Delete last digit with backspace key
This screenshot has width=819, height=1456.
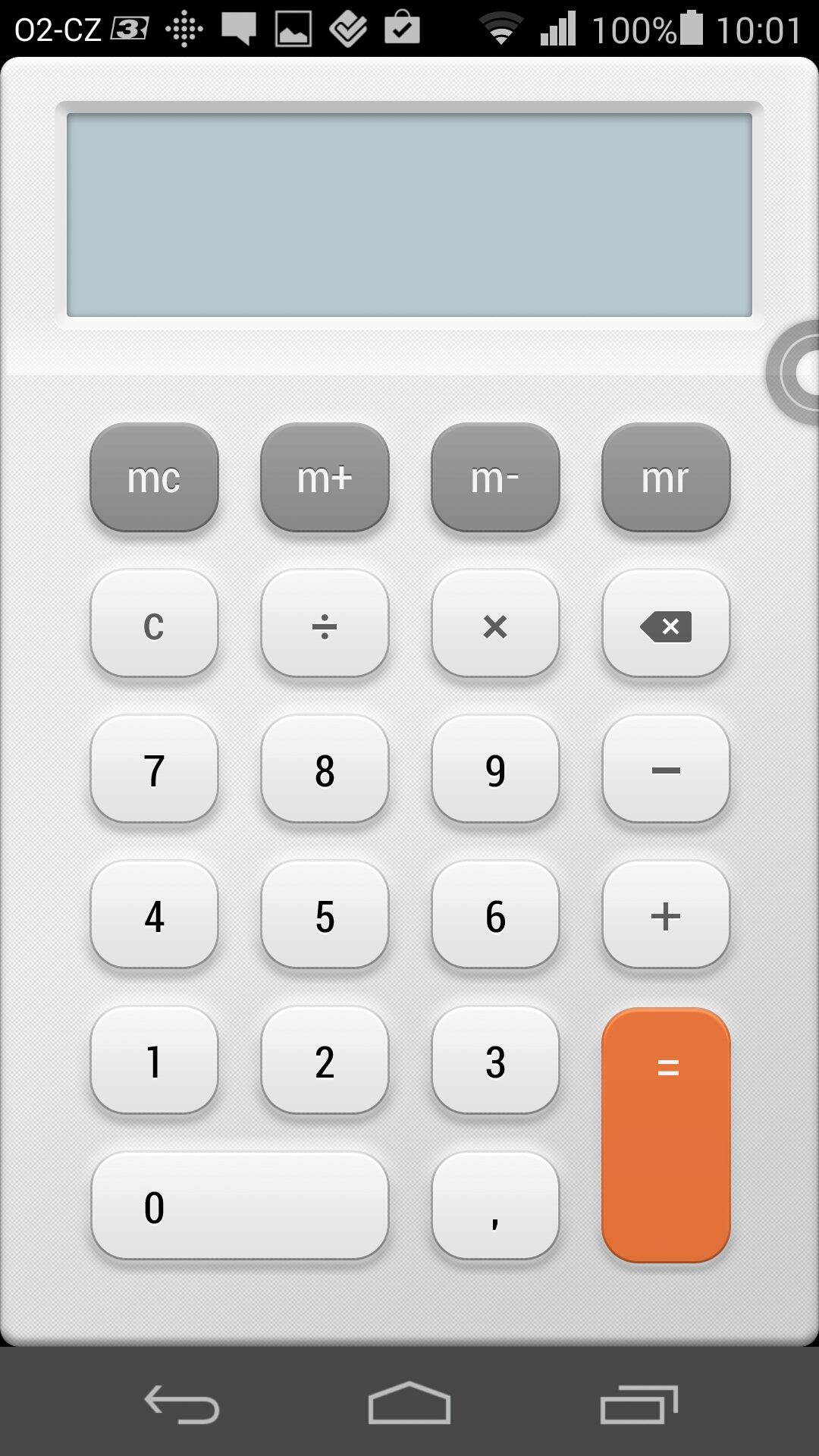tap(666, 624)
